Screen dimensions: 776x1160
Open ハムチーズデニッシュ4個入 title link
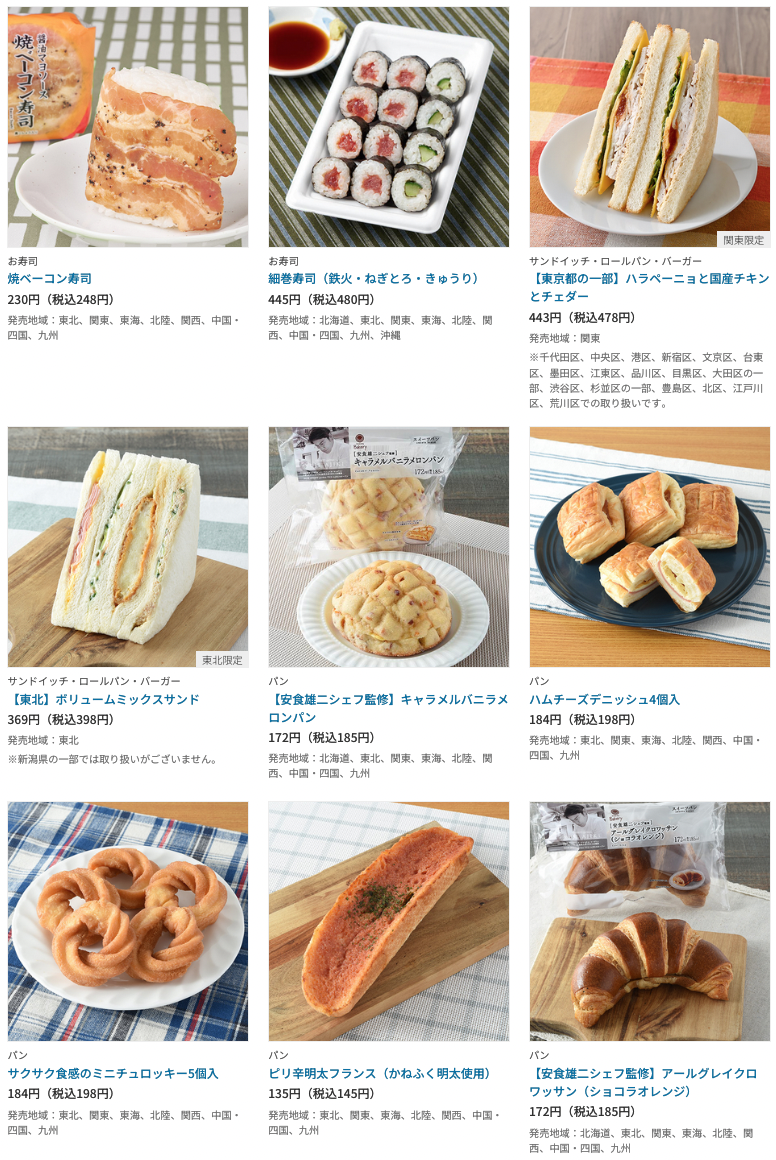tap(604, 699)
